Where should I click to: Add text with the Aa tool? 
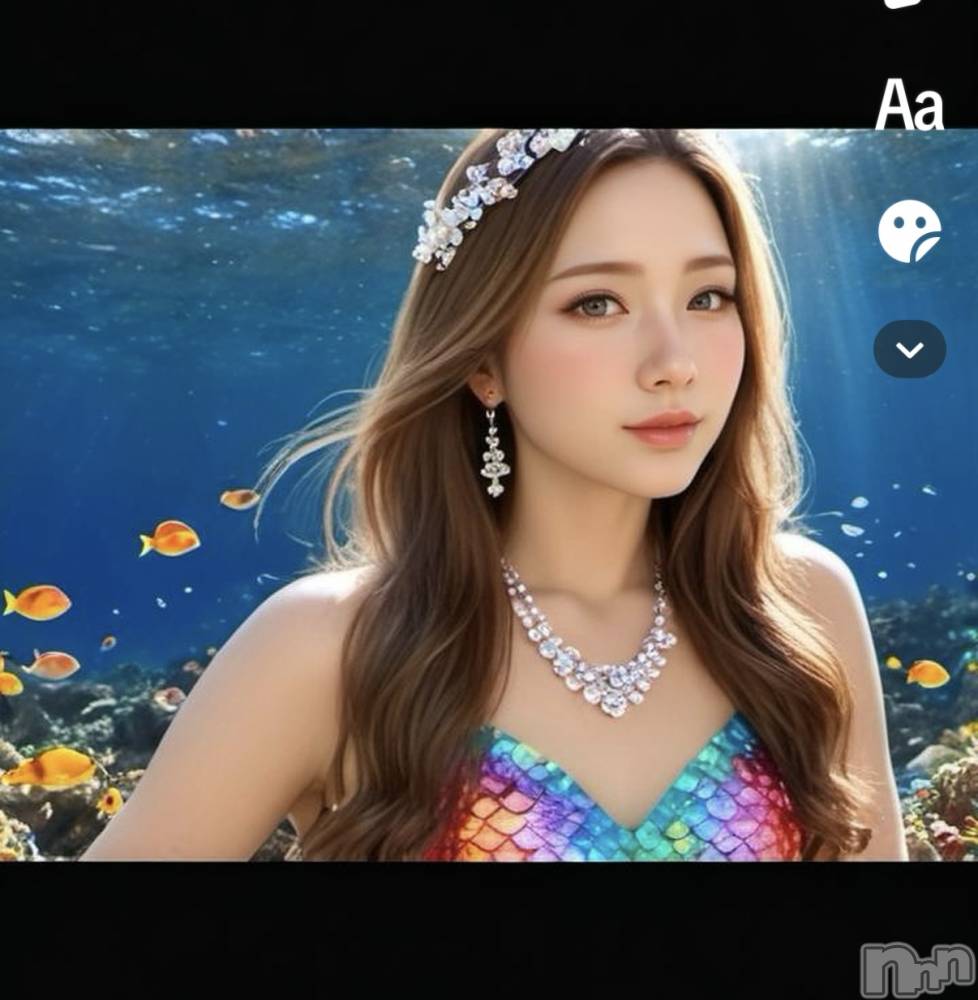909,105
